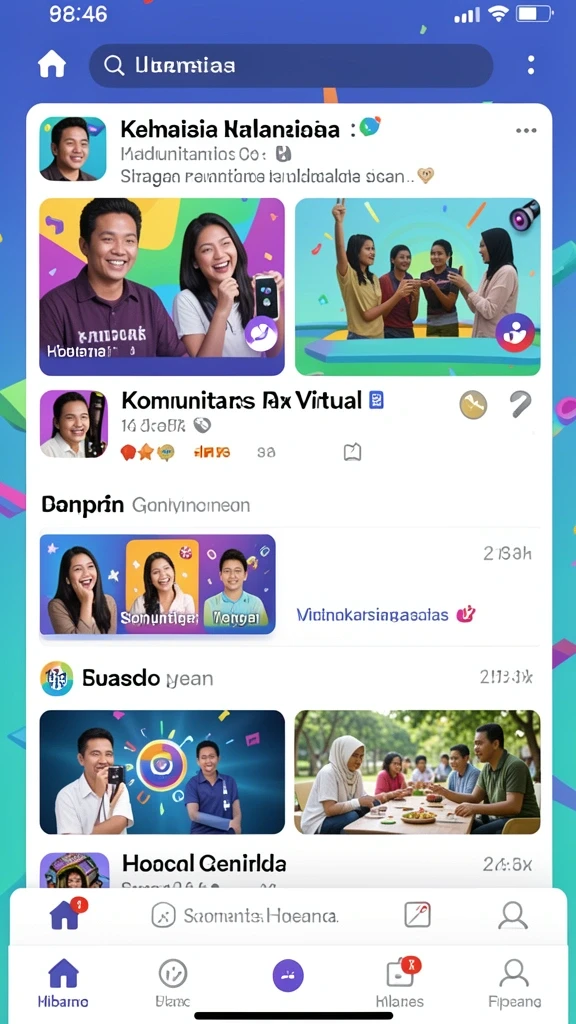The width and height of the screenshot is (576, 1024).
Task: Open the banner showing three smiling people
Action: pos(157,584)
